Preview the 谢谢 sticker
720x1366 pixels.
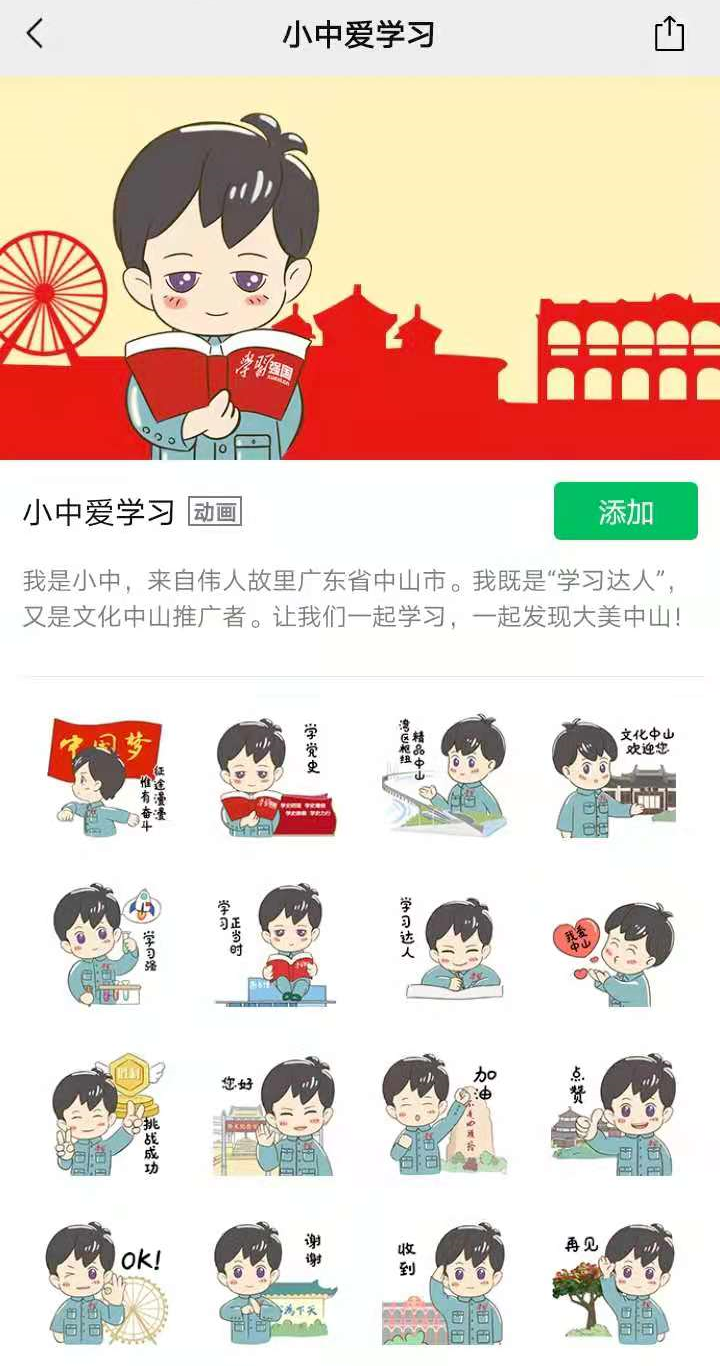276,1283
